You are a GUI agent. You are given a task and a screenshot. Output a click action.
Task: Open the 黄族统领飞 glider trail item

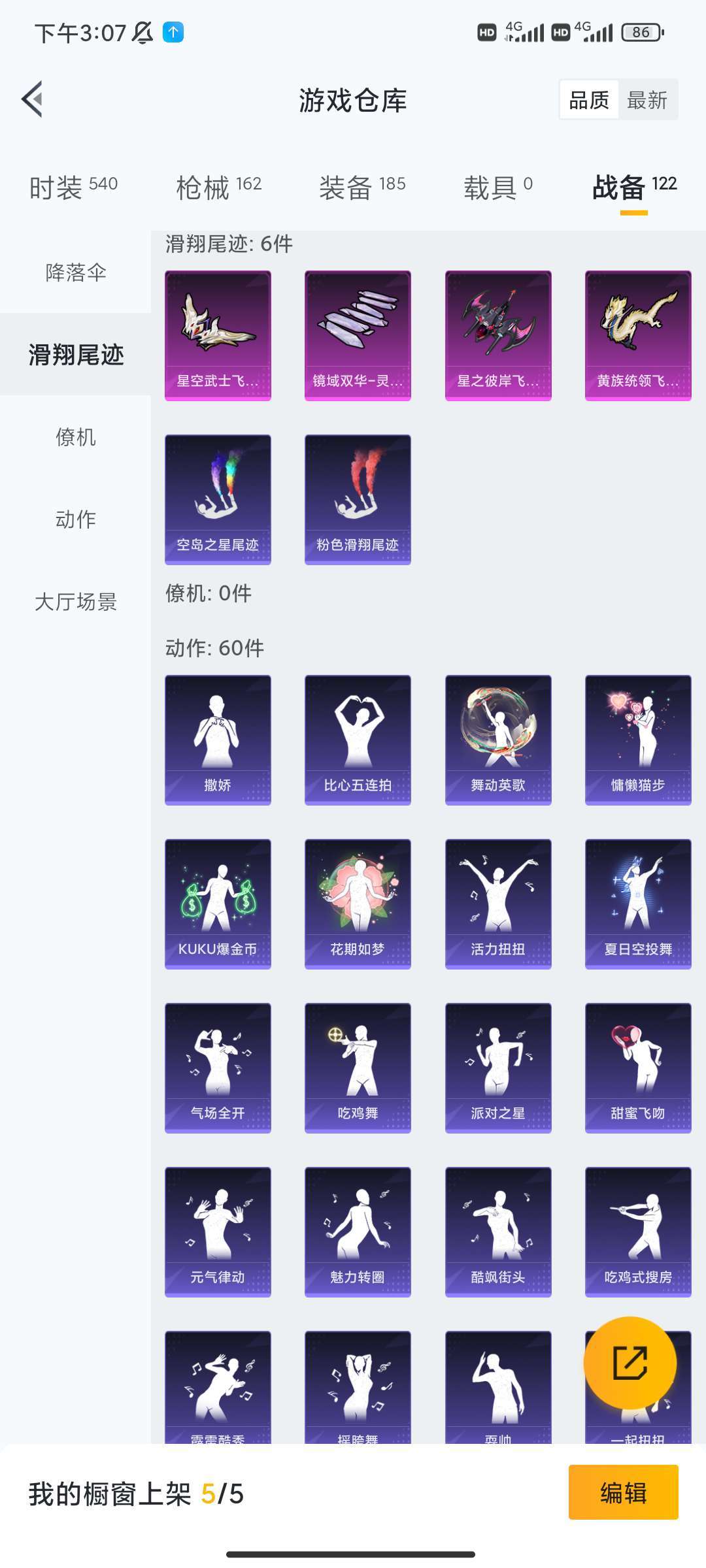638,335
